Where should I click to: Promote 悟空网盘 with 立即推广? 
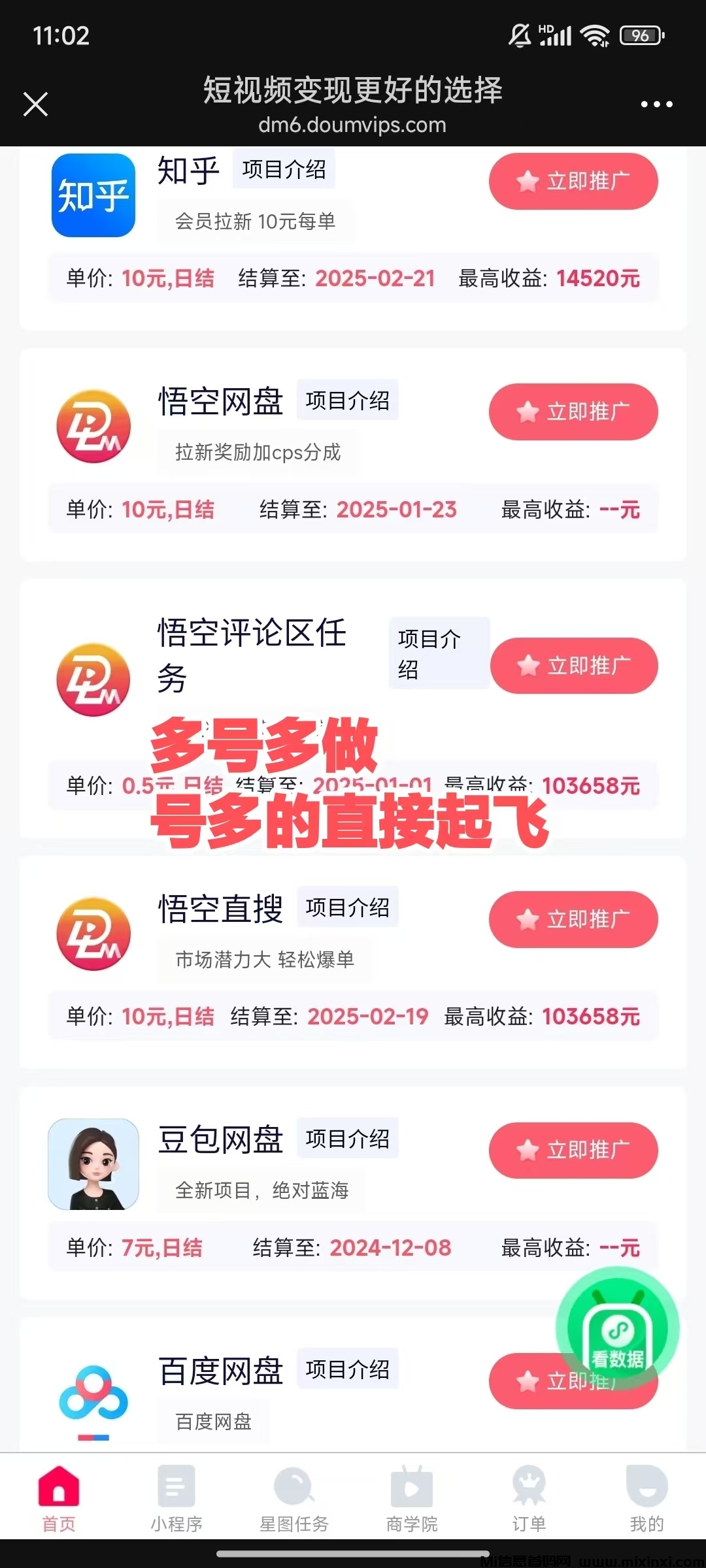573,412
